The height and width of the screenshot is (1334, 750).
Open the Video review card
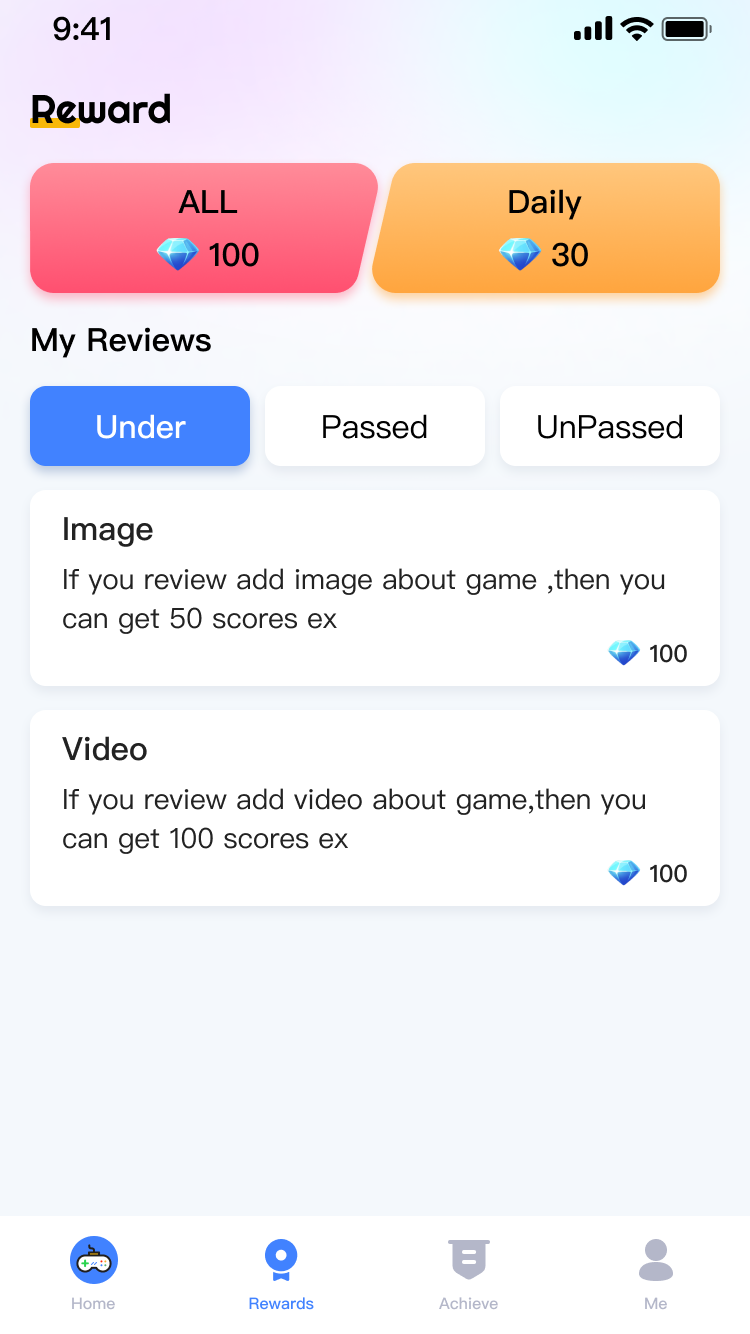375,808
